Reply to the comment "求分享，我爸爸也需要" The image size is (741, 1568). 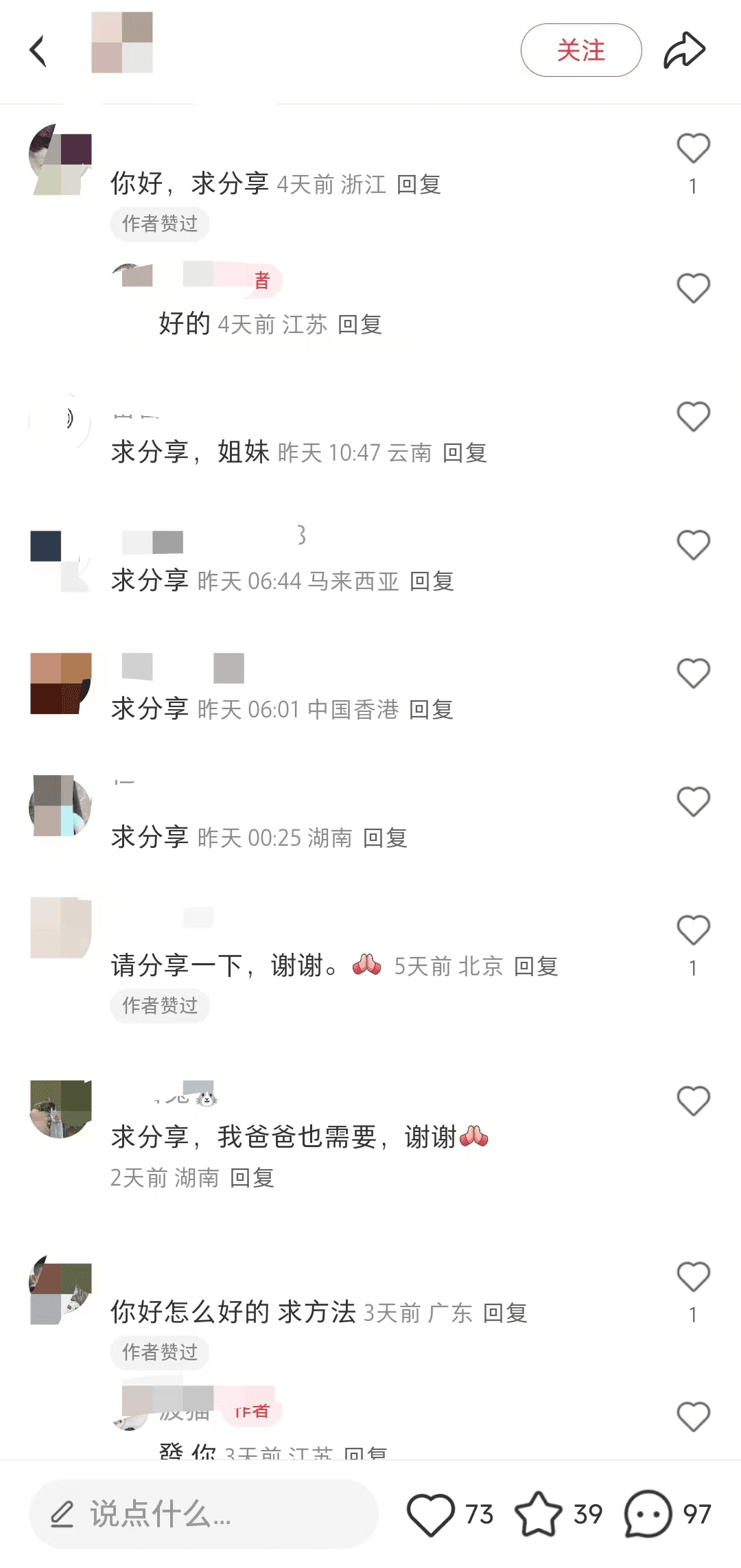[252, 1177]
